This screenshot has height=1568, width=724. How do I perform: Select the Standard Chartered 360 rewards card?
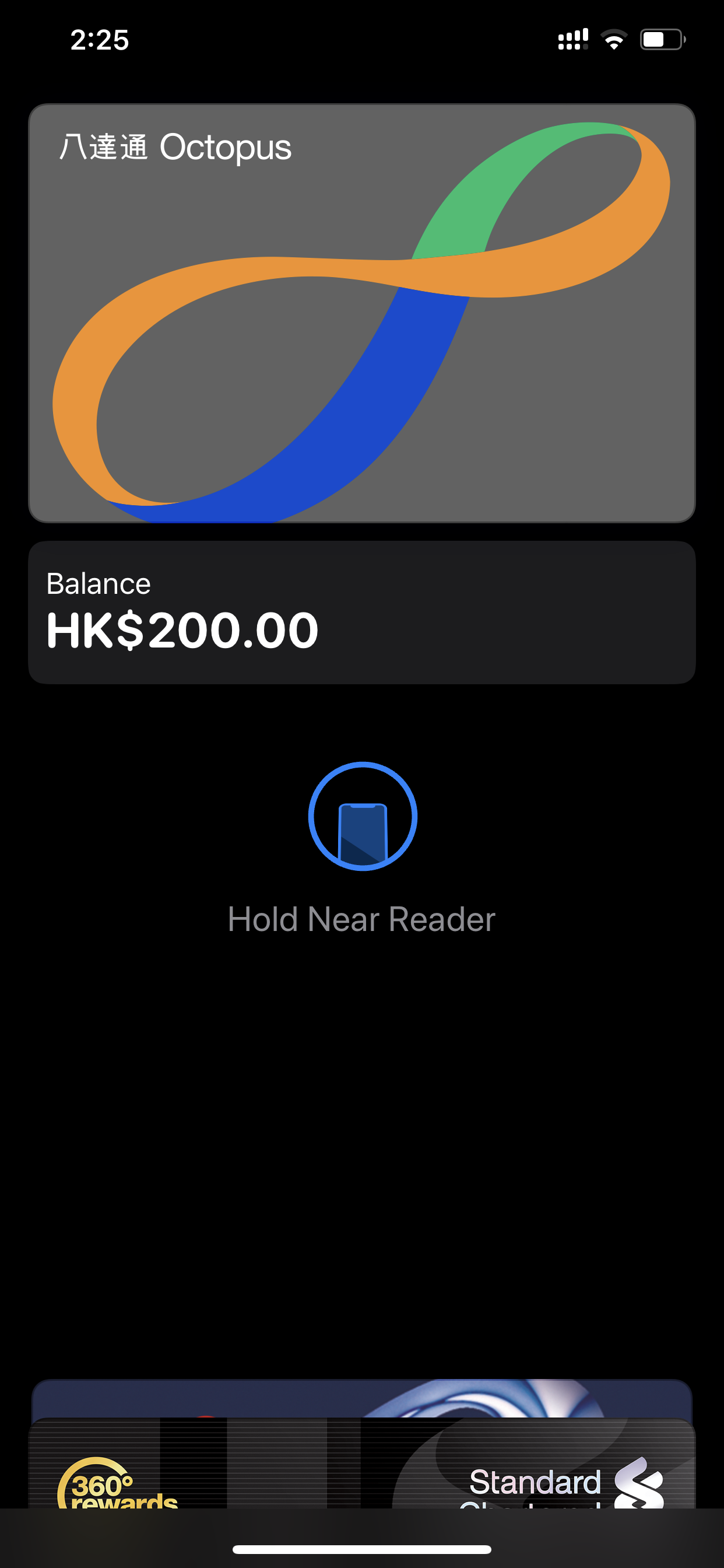pos(362,1464)
